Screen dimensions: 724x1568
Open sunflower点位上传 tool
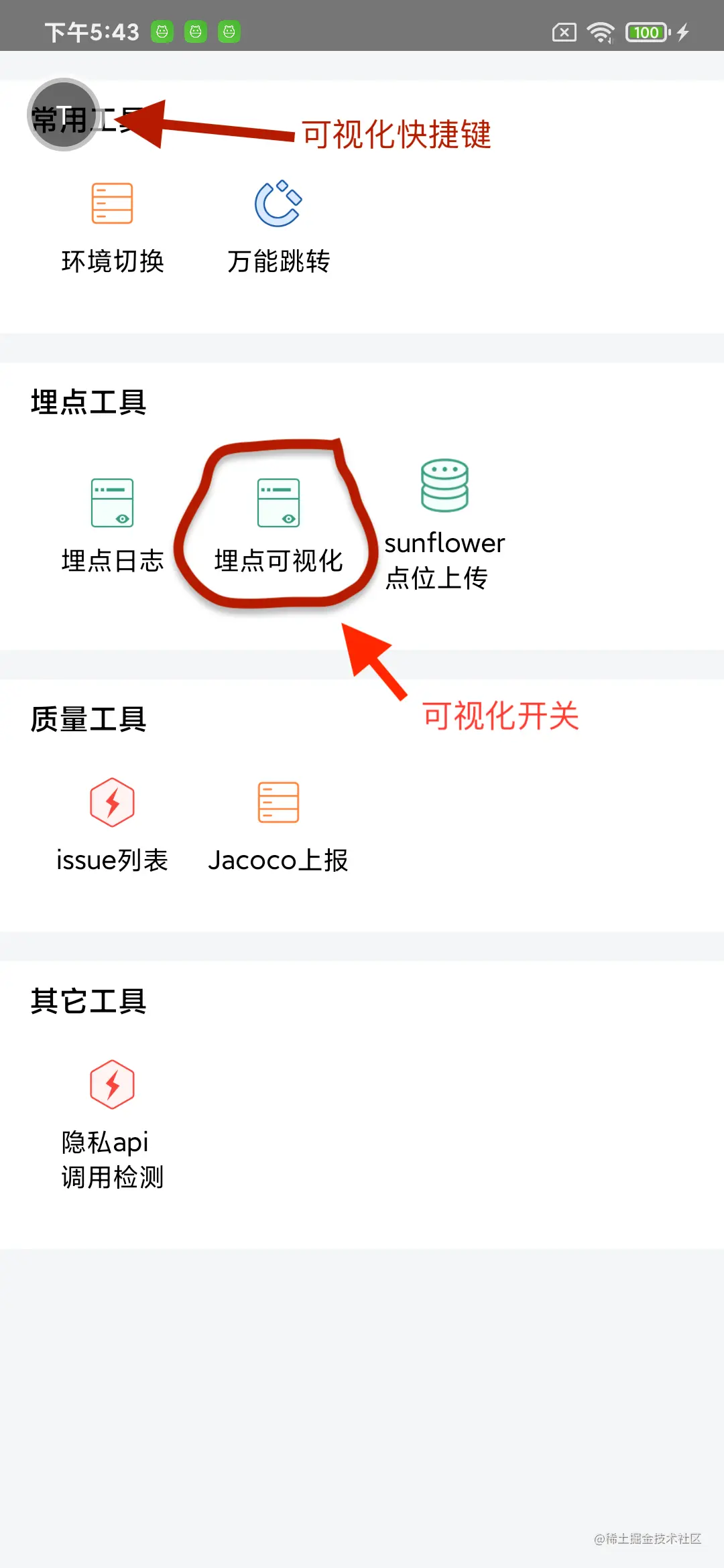[x=444, y=523]
